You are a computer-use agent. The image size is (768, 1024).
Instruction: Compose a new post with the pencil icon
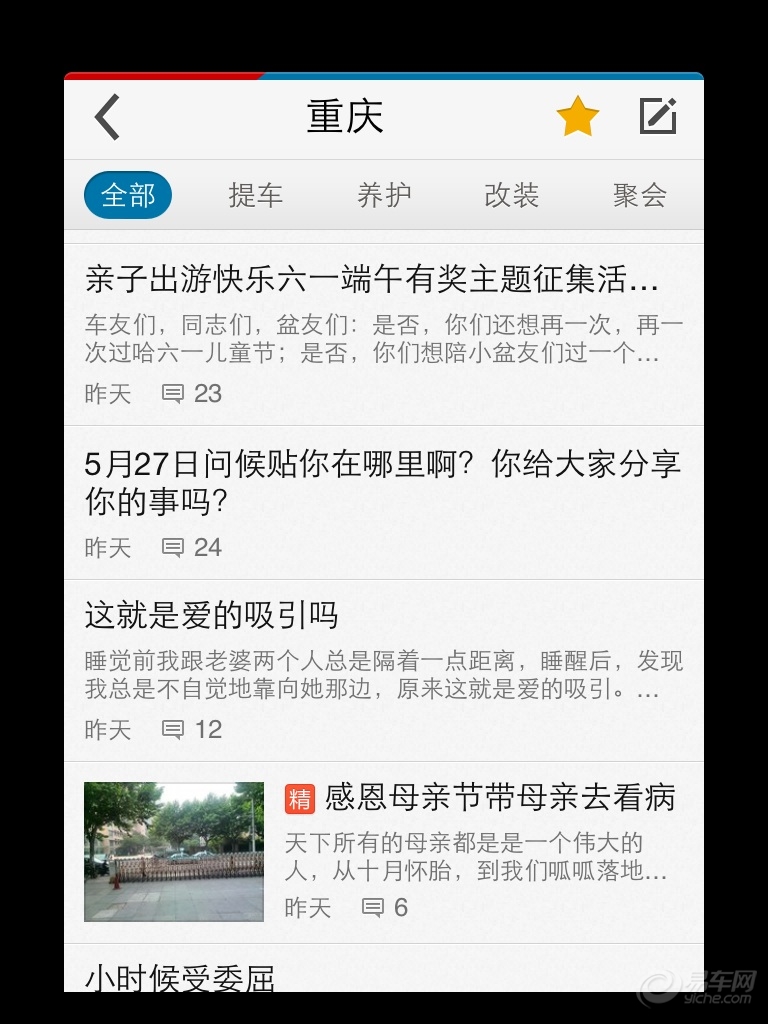pyautogui.click(x=658, y=117)
